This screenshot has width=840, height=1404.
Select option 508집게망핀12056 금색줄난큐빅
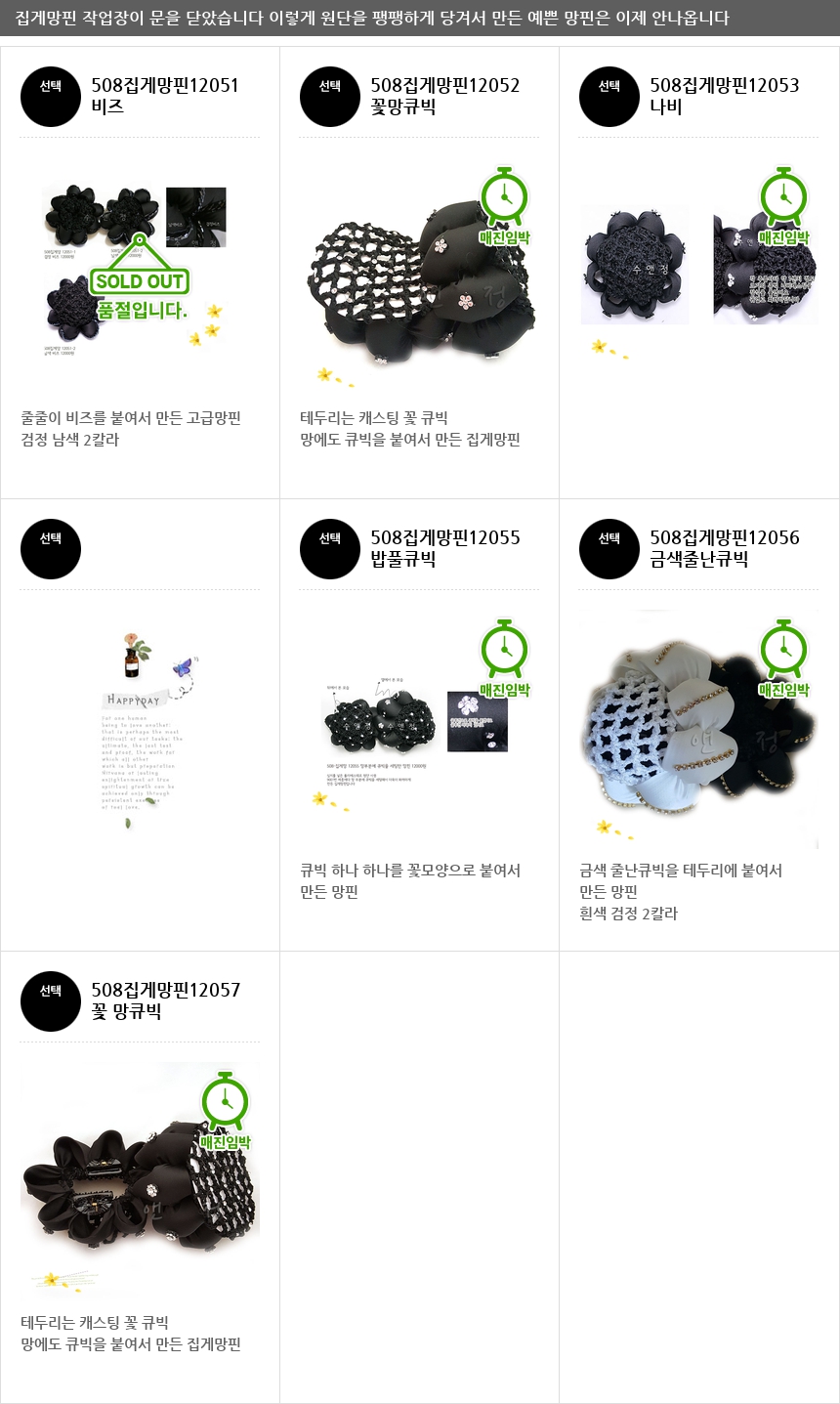609,549
